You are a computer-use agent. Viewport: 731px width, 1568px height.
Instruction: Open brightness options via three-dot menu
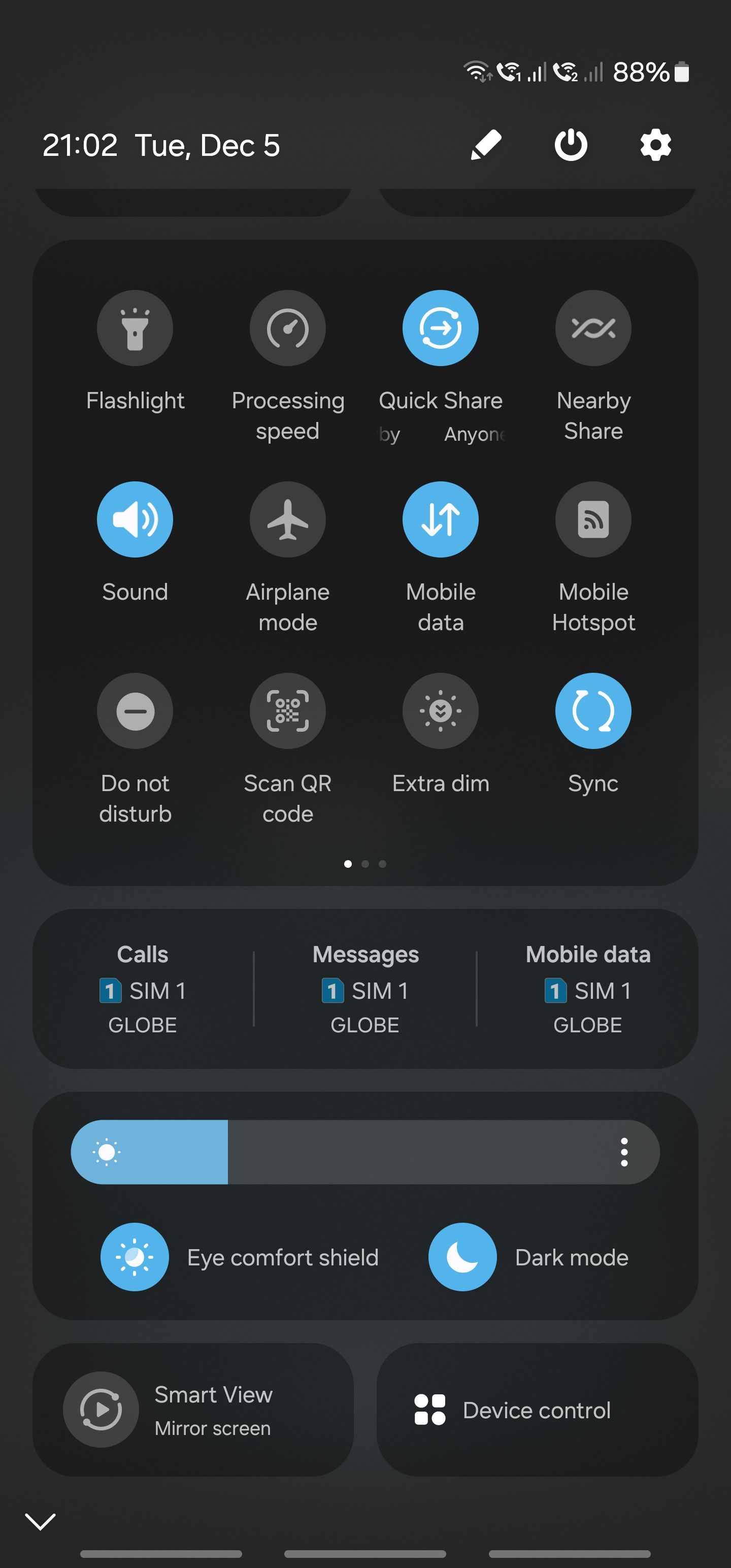tap(624, 1151)
